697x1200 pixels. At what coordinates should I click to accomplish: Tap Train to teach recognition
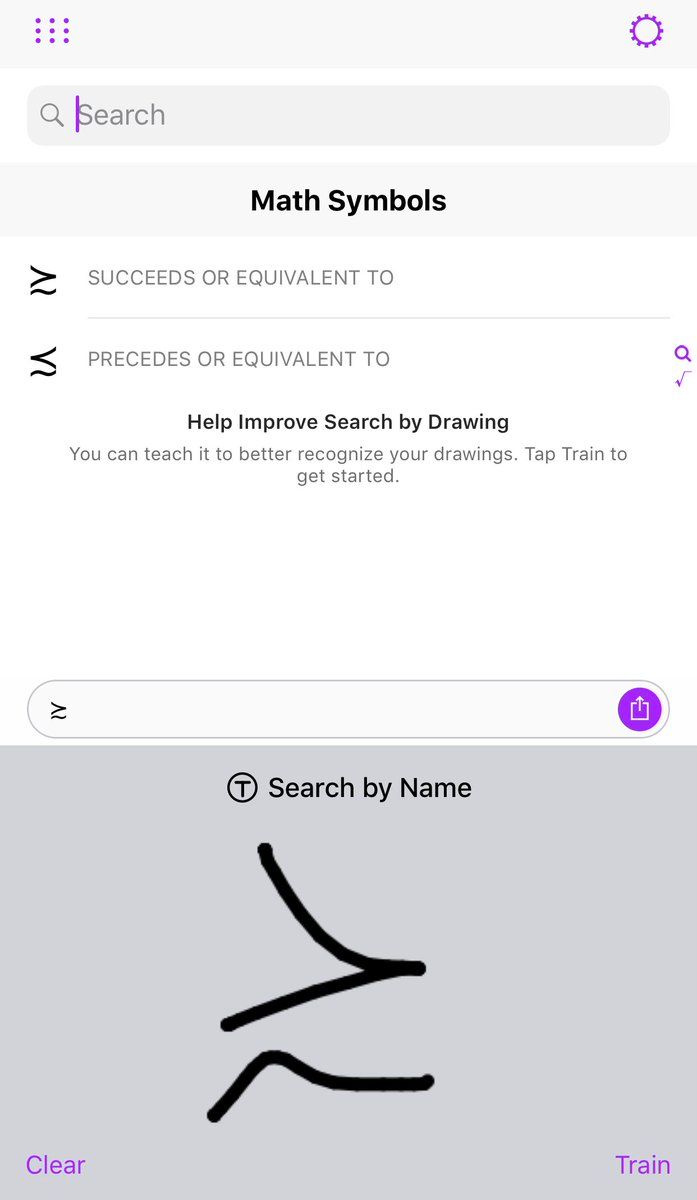point(642,1165)
